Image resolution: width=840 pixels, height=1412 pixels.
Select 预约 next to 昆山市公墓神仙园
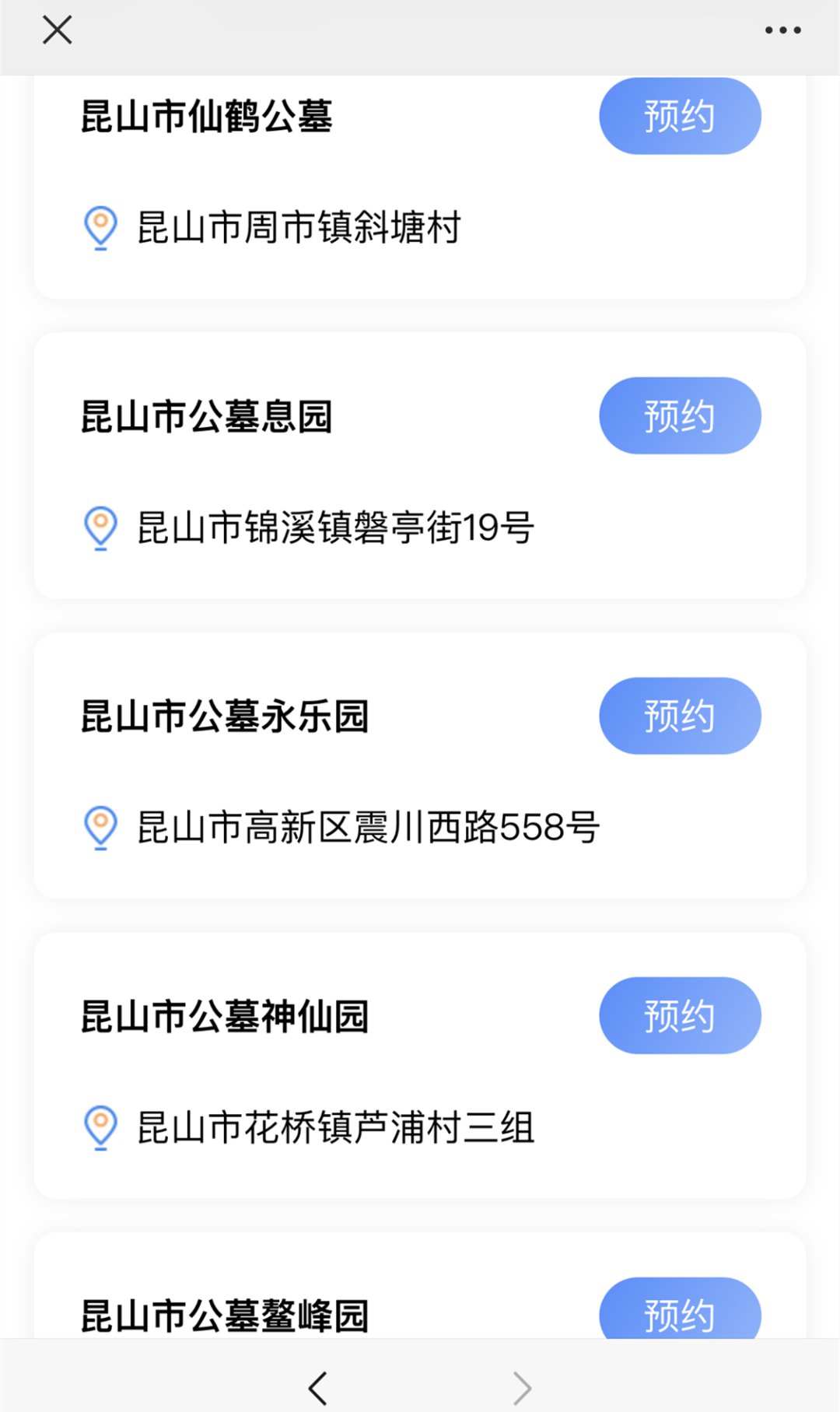[x=679, y=1015]
